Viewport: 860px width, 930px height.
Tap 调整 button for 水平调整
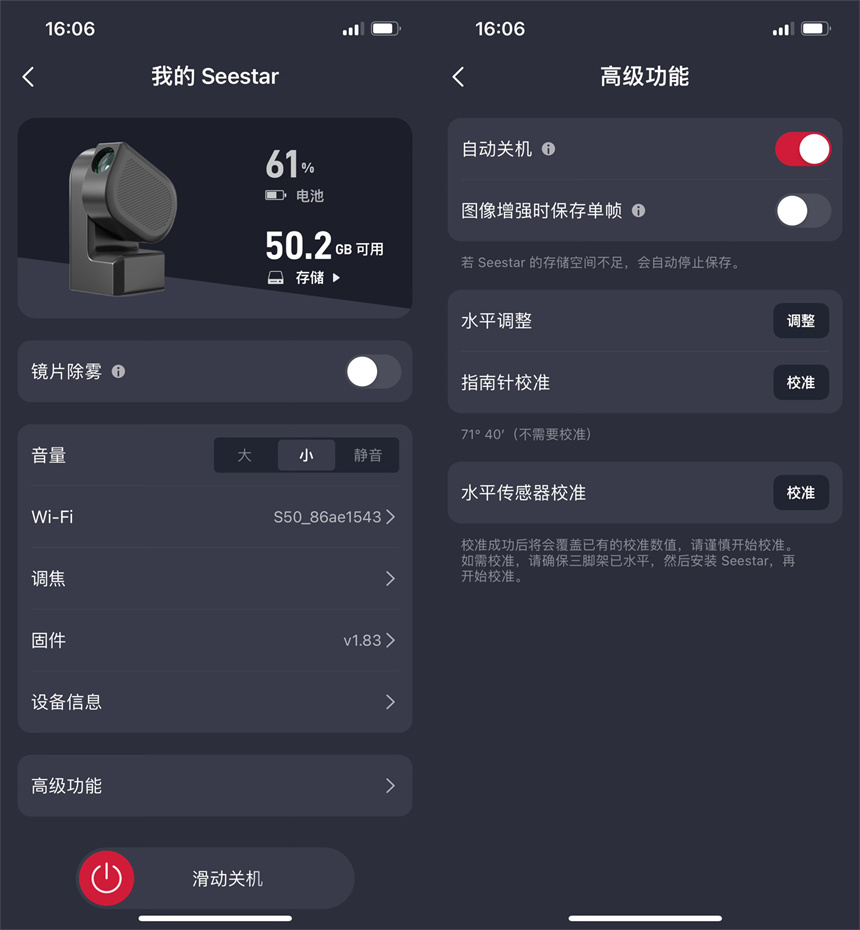[800, 321]
